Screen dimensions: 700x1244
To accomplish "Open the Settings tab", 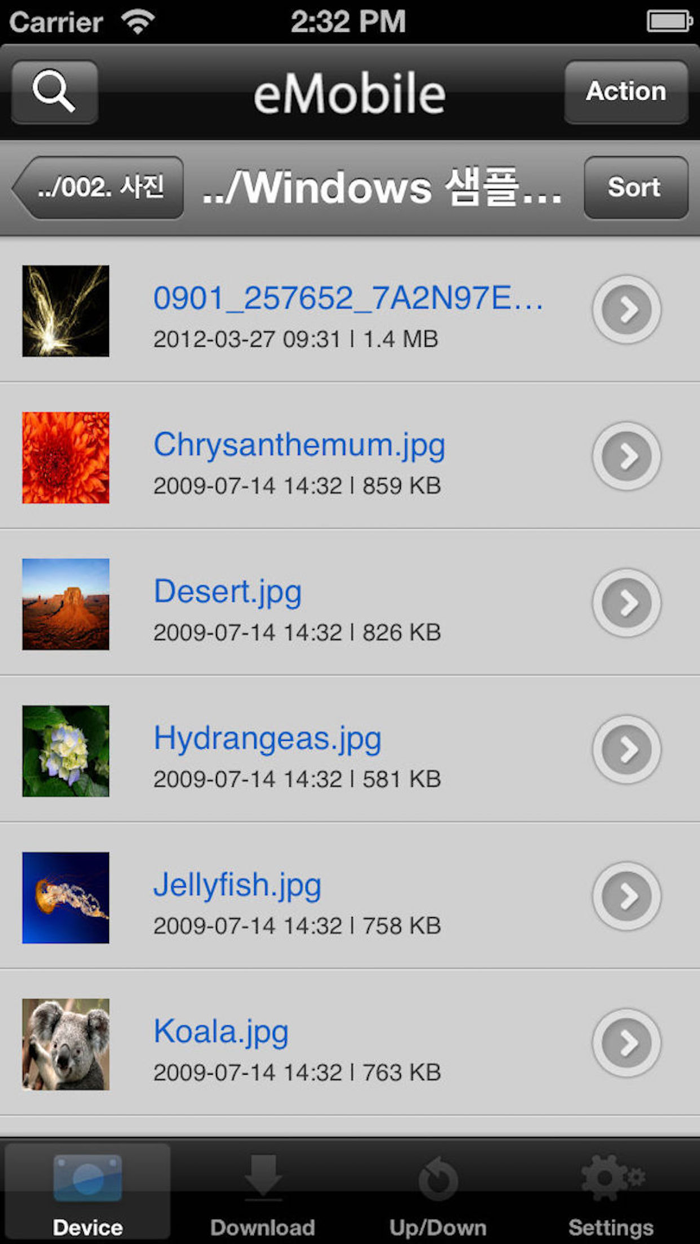I will coord(611,1192).
